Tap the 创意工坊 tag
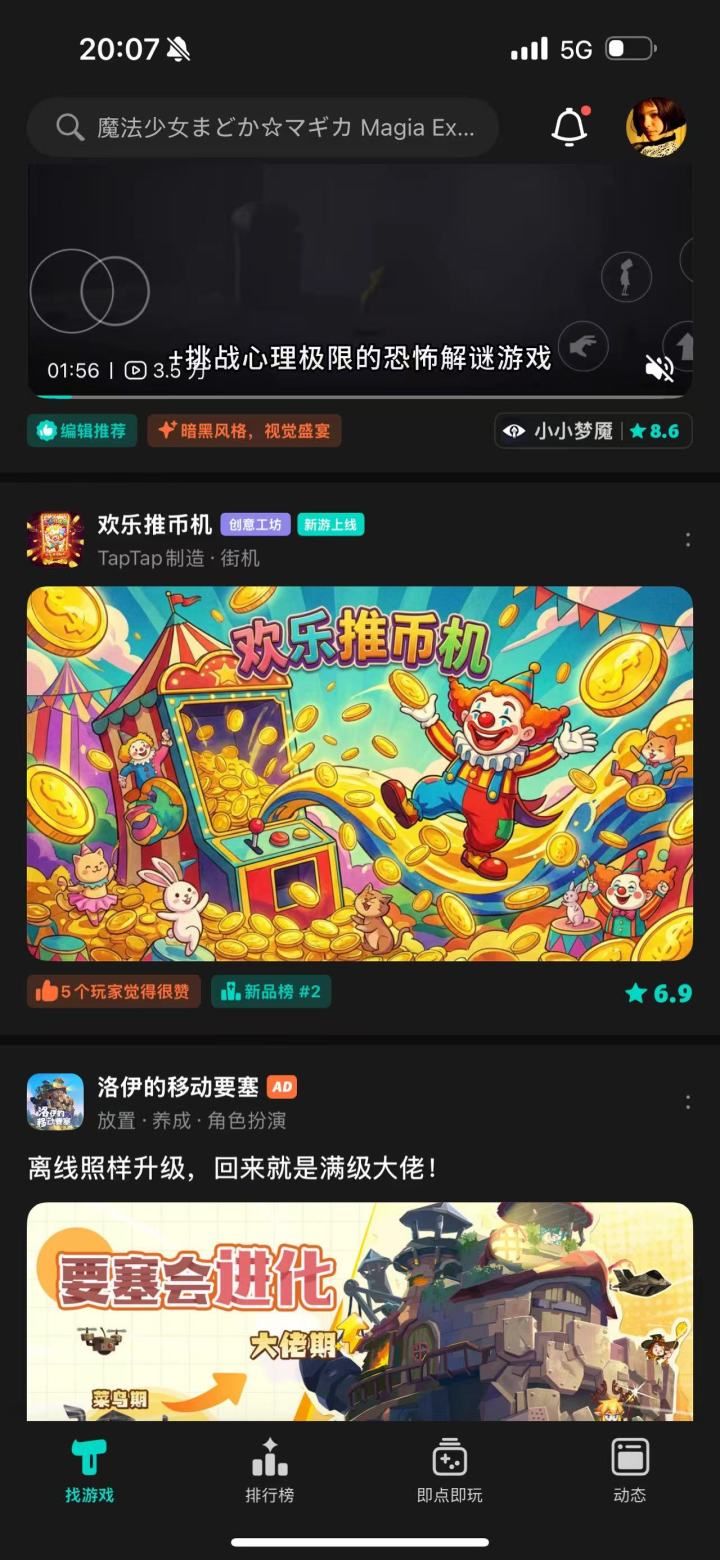Screen dimensions: 720x1560 pos(254,524)
